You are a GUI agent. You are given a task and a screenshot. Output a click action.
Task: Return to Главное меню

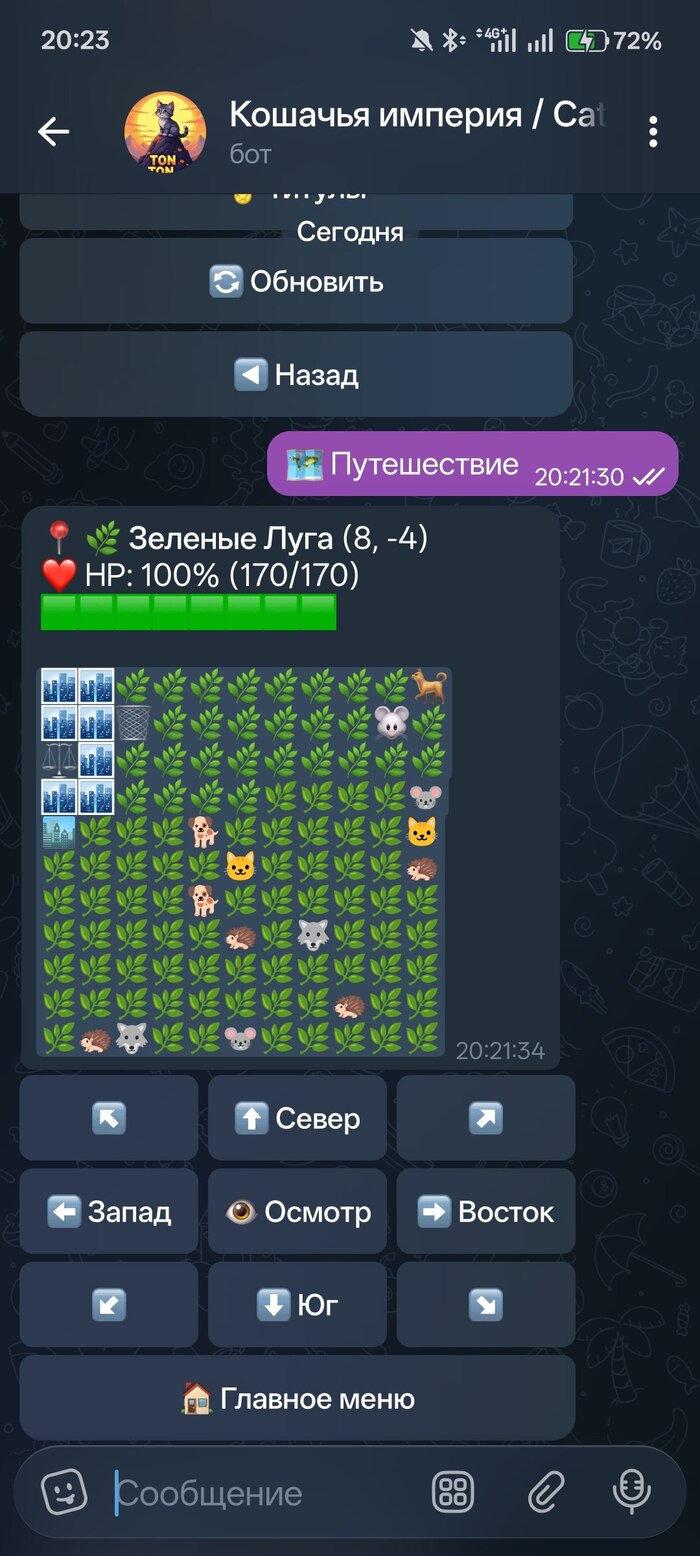(297, 1398)
